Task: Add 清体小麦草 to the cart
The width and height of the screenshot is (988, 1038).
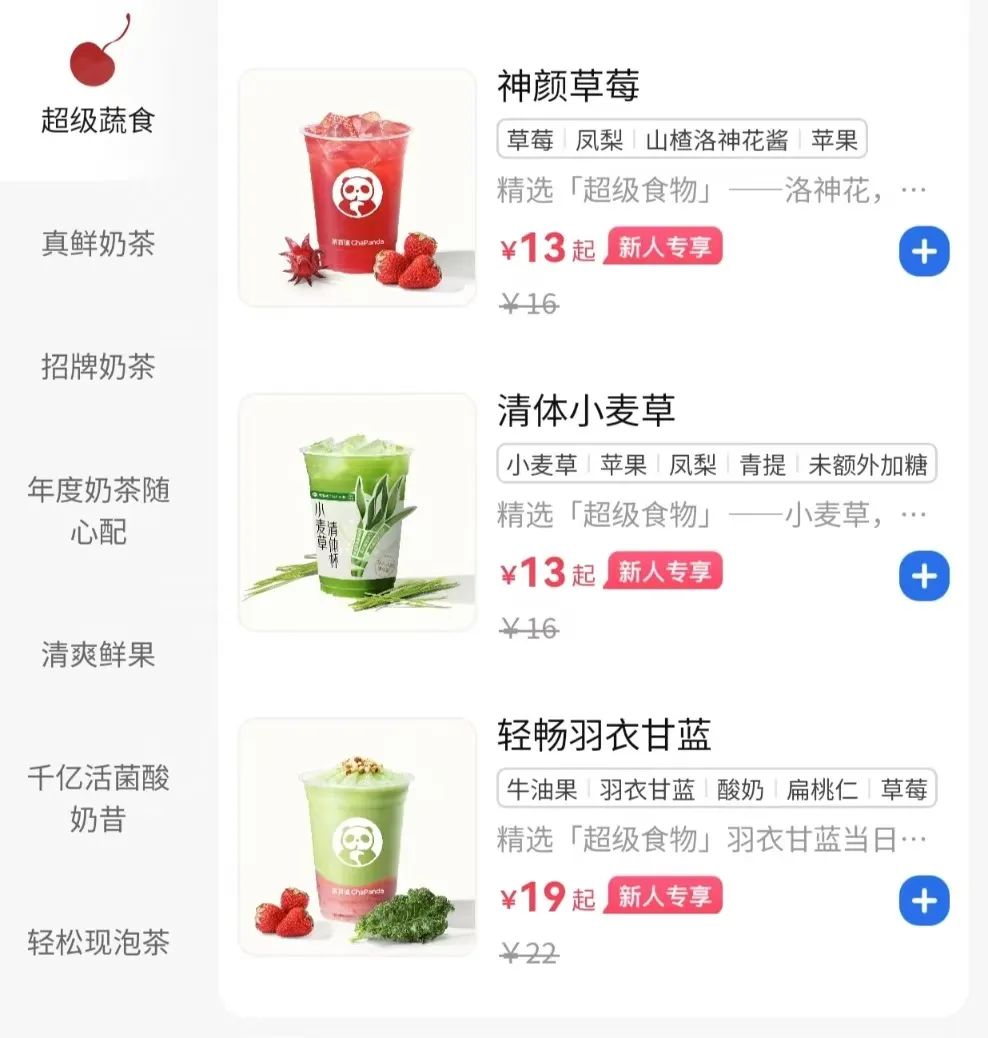Action: point(923,577)
